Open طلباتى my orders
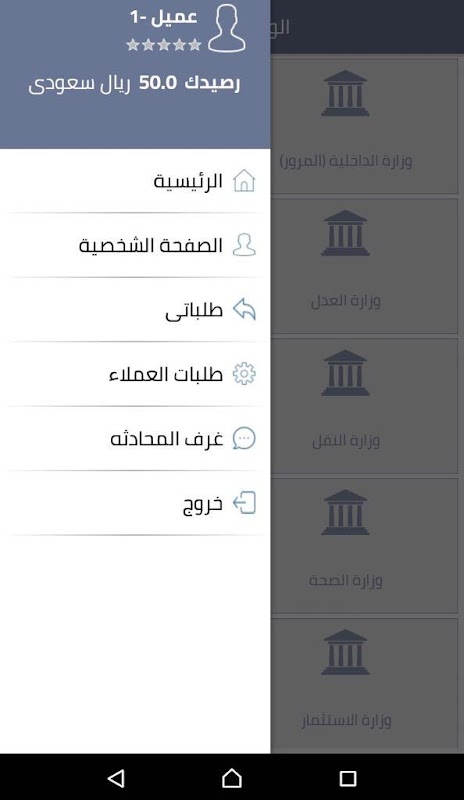Screen dimensions: 464x800 click(x=135, y=310)
